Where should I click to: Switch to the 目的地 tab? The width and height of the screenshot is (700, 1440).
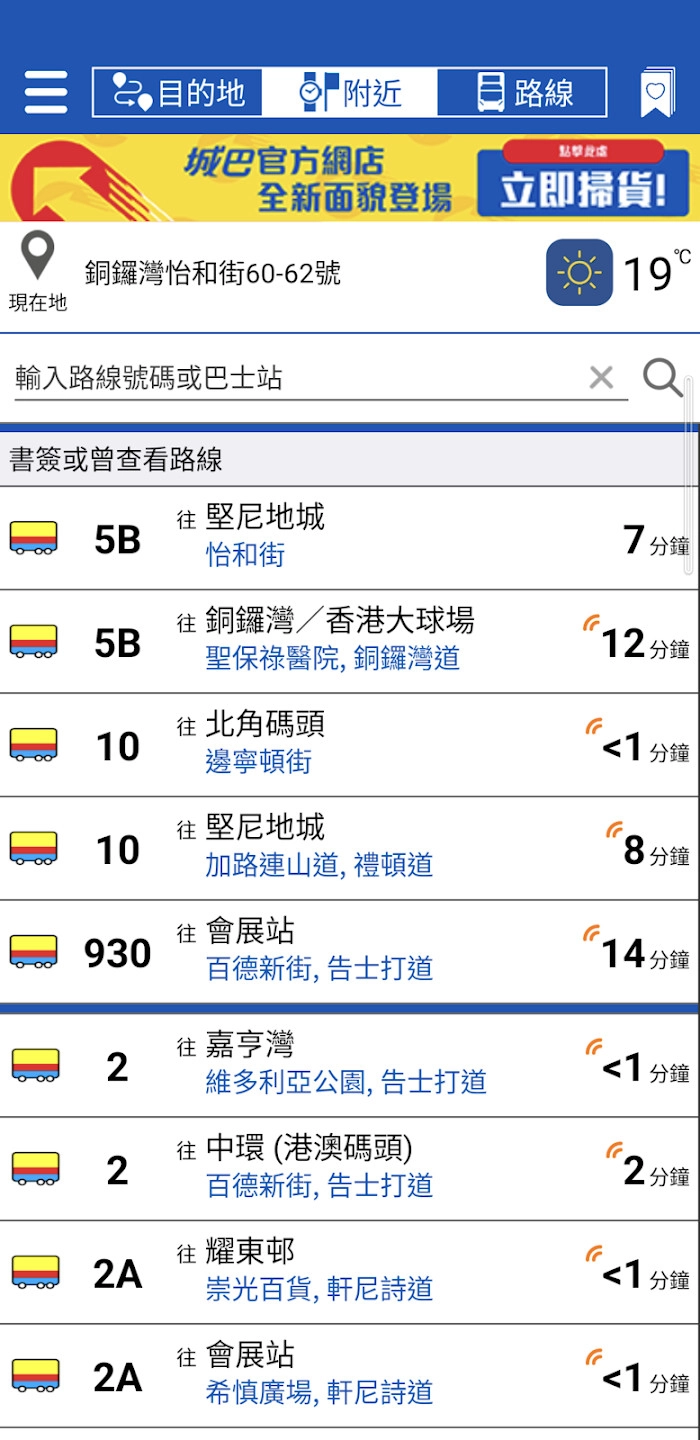[x=178, y=93]
